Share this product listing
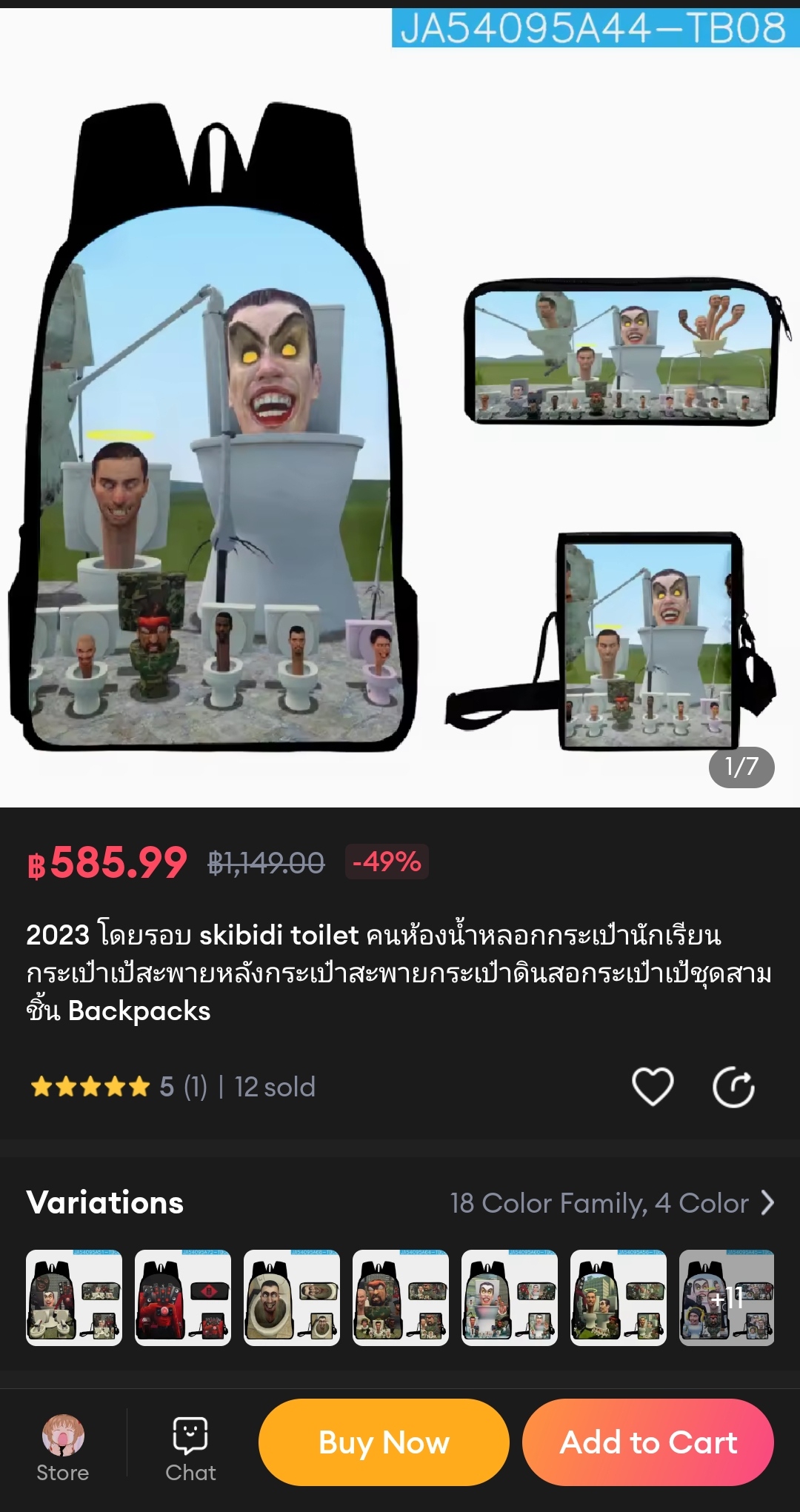 733,1087
